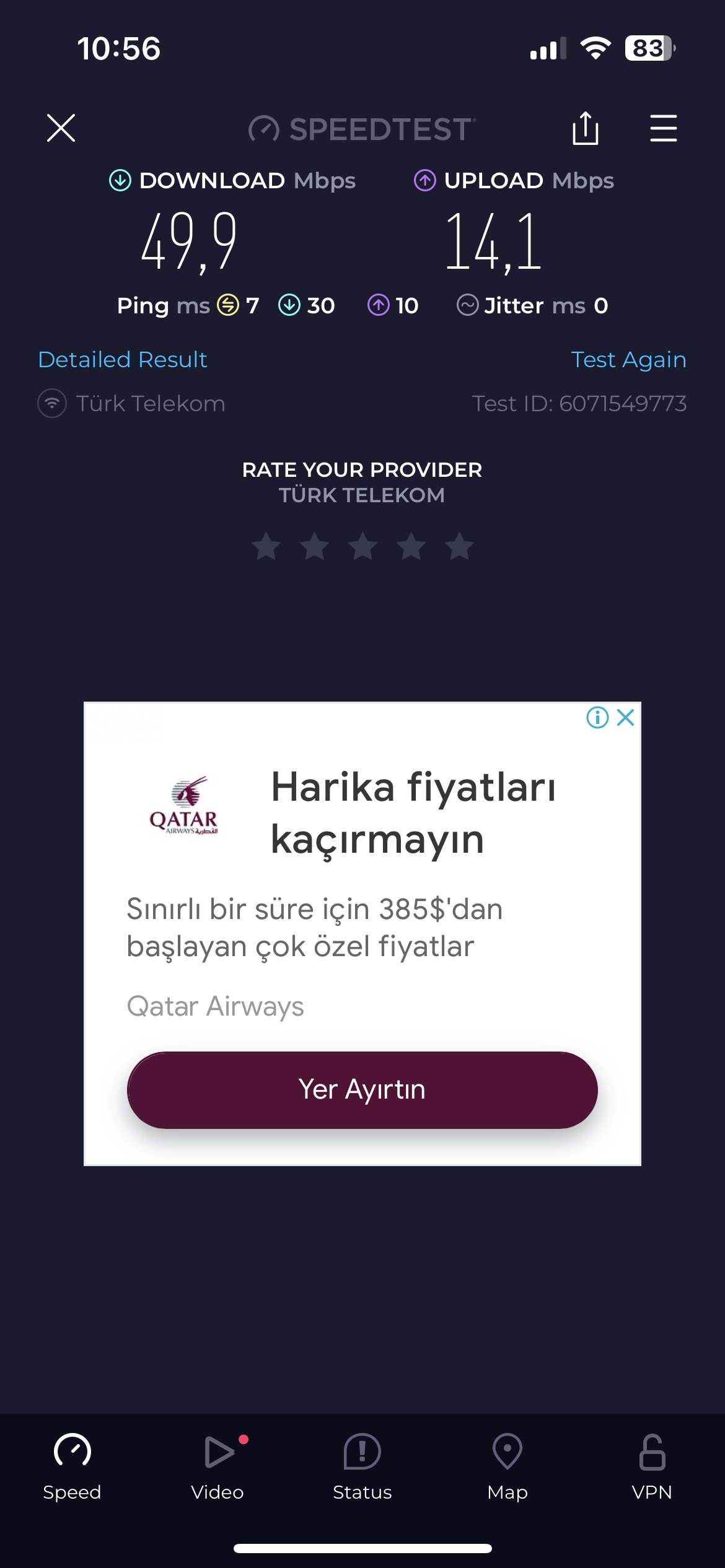725x1568 pixels.
Task: Switch to the Status tab
Action: click(x=362, y=1467)
